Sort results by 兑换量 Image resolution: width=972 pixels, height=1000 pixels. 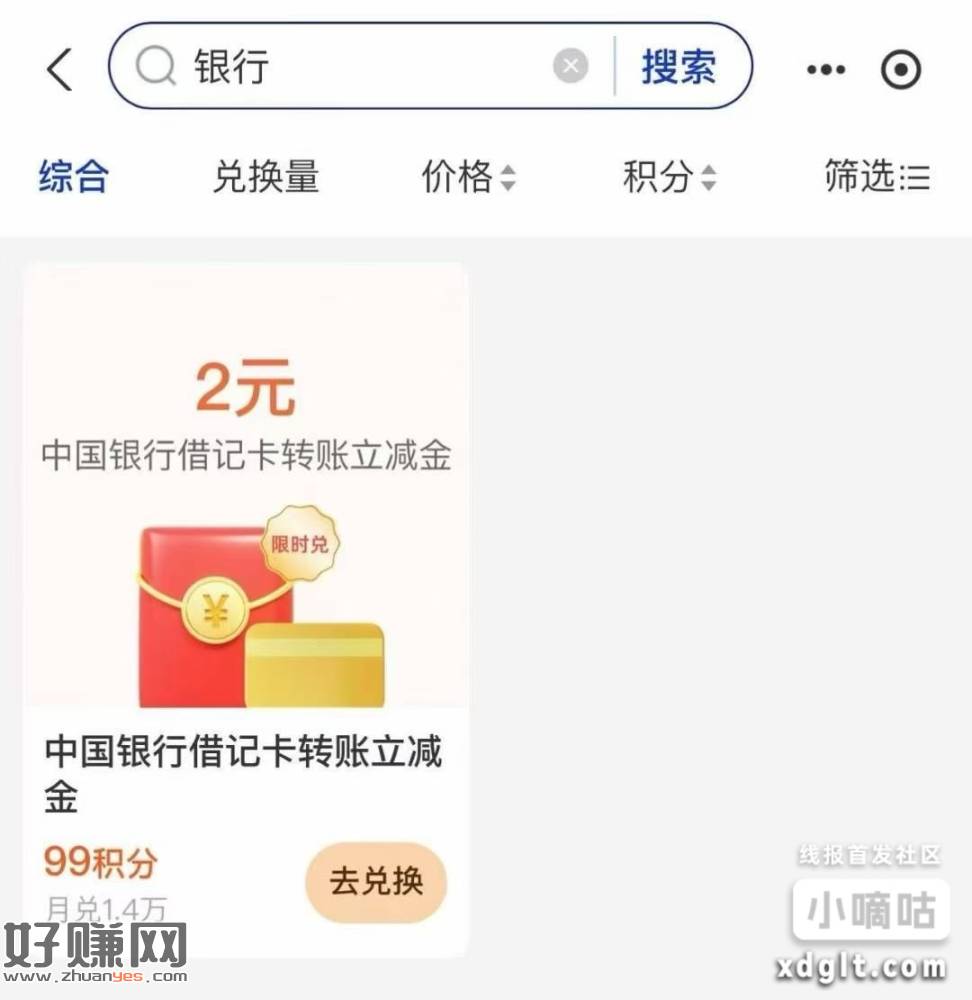pos(265,177)
